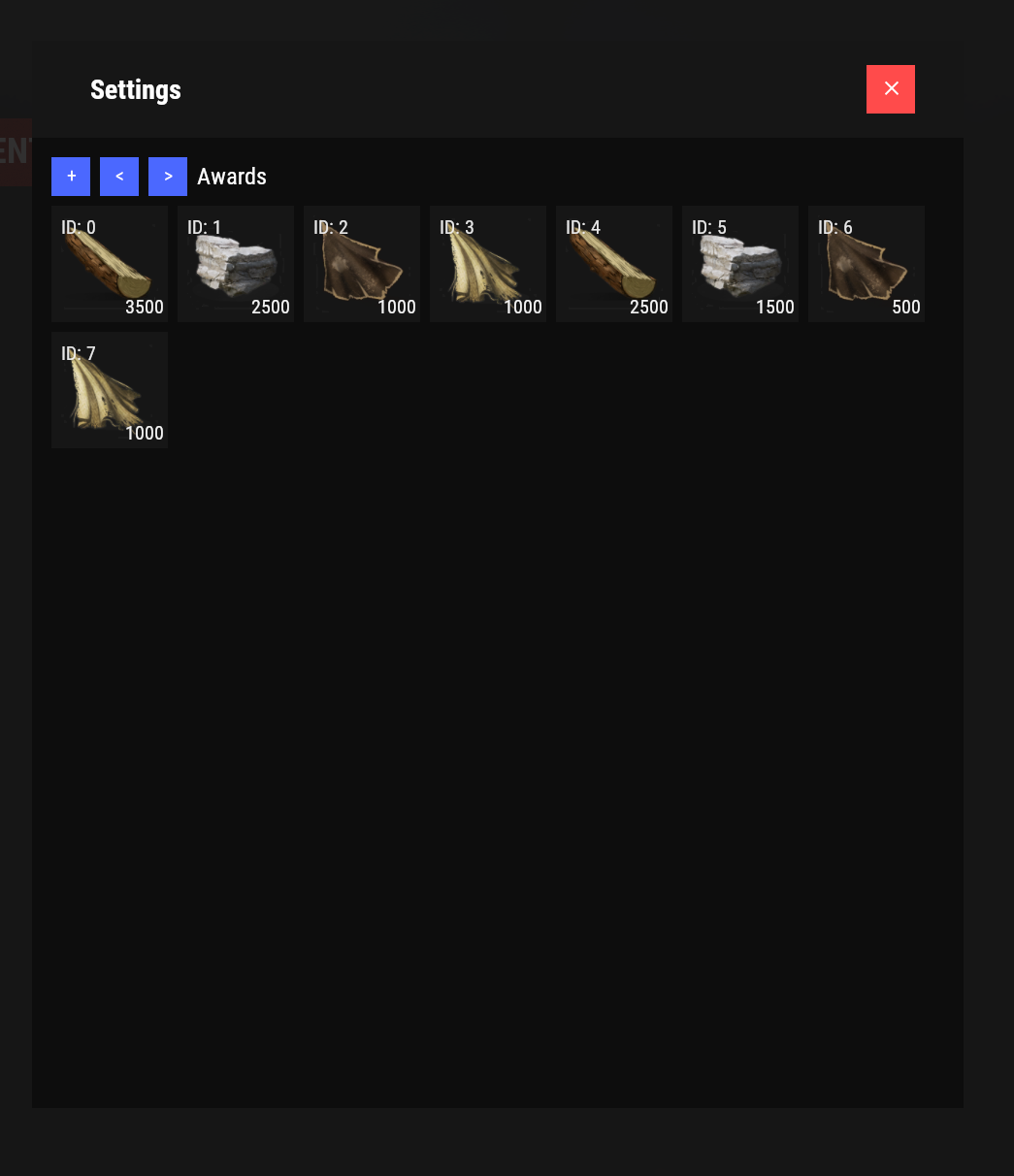Screen dimensions: 1014x1176
Task: Go to previous awards page
Action: coord(119,177)
